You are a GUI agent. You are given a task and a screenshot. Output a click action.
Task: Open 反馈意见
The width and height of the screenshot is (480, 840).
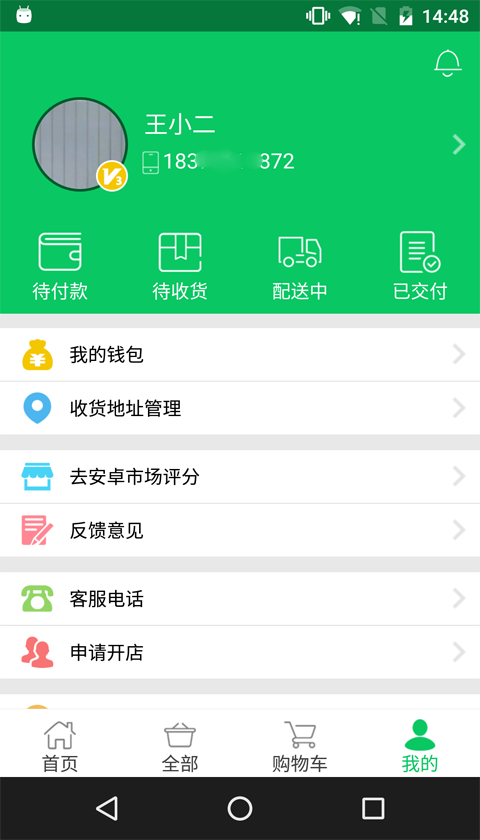tap(240, 530)
